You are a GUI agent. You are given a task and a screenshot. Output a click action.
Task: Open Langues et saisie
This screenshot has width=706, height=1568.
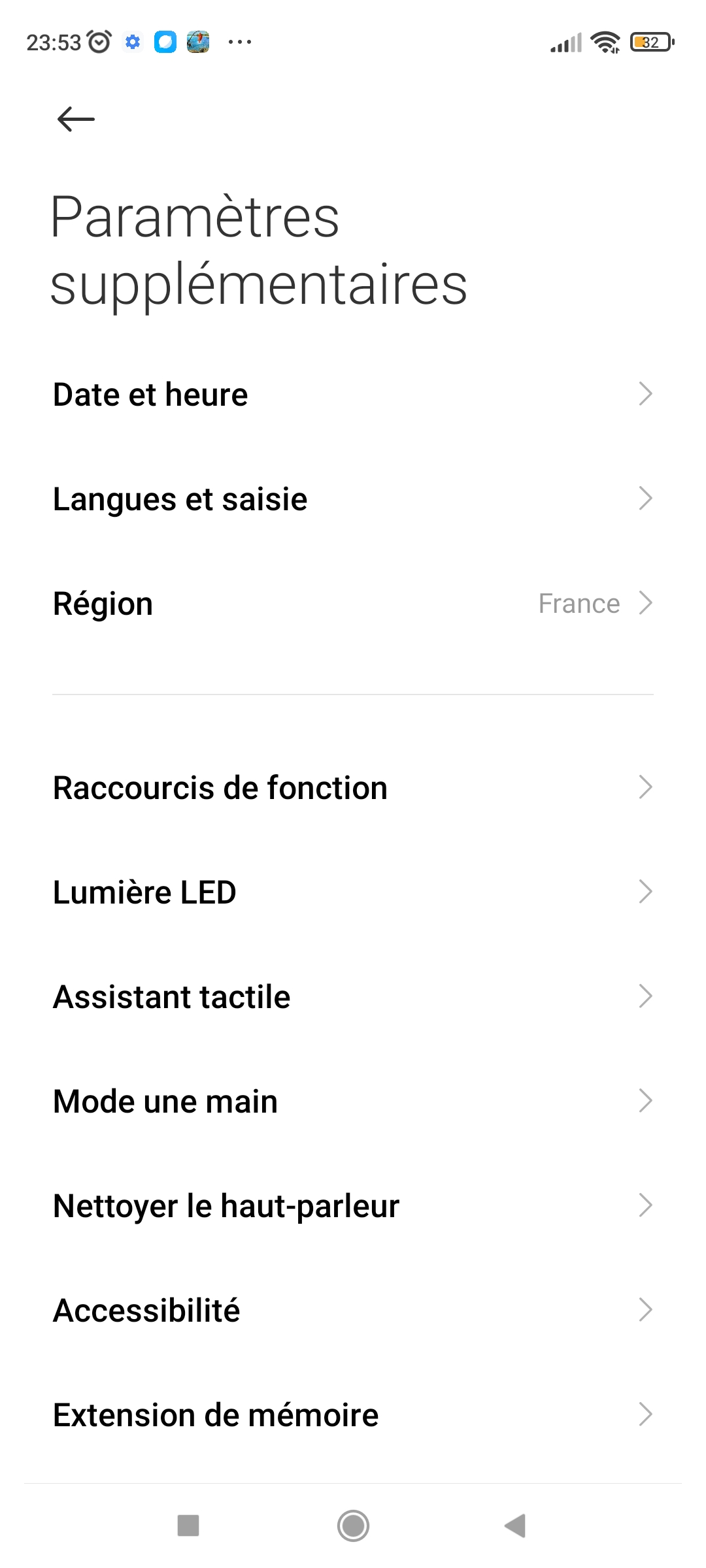[353, 499]
